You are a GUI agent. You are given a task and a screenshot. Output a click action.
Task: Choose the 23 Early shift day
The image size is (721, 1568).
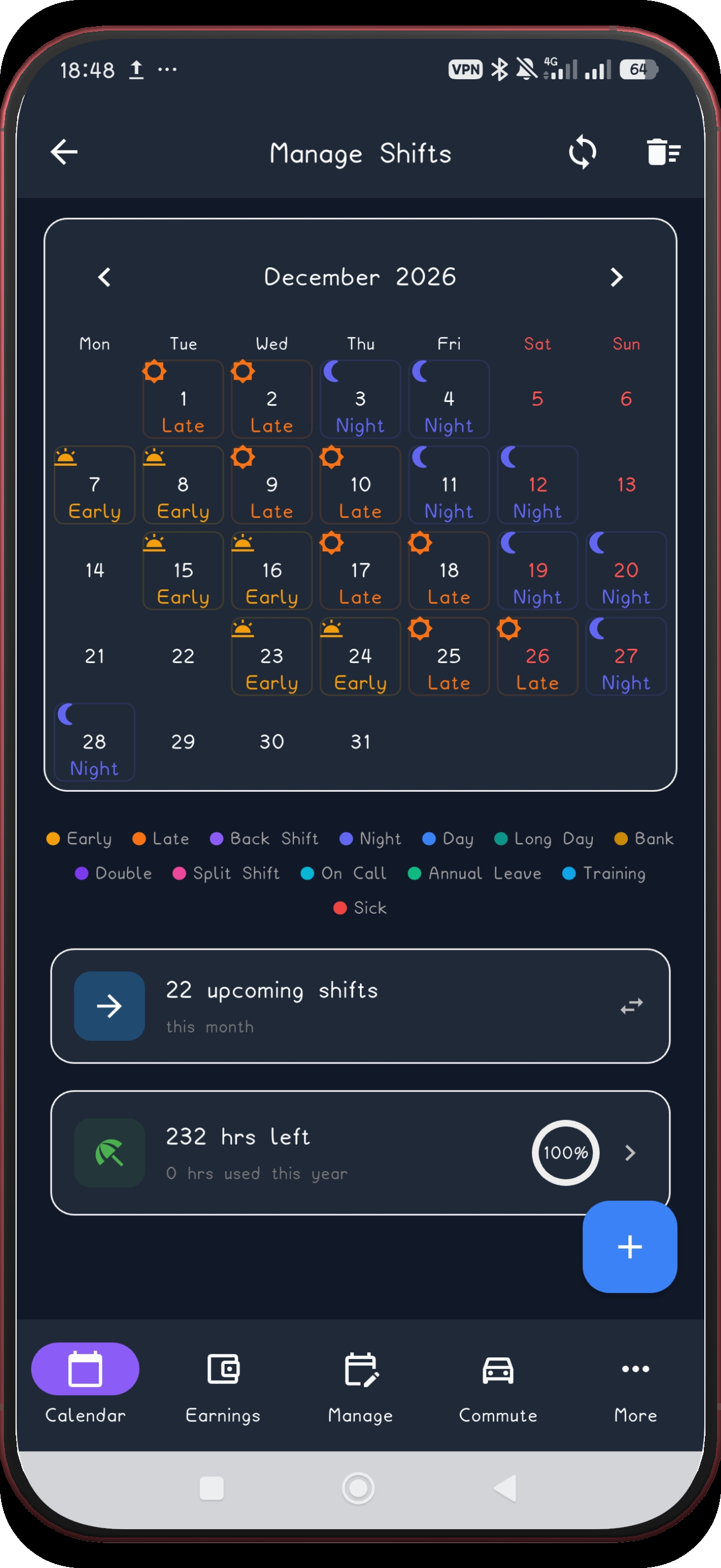(x=272, y=657)
